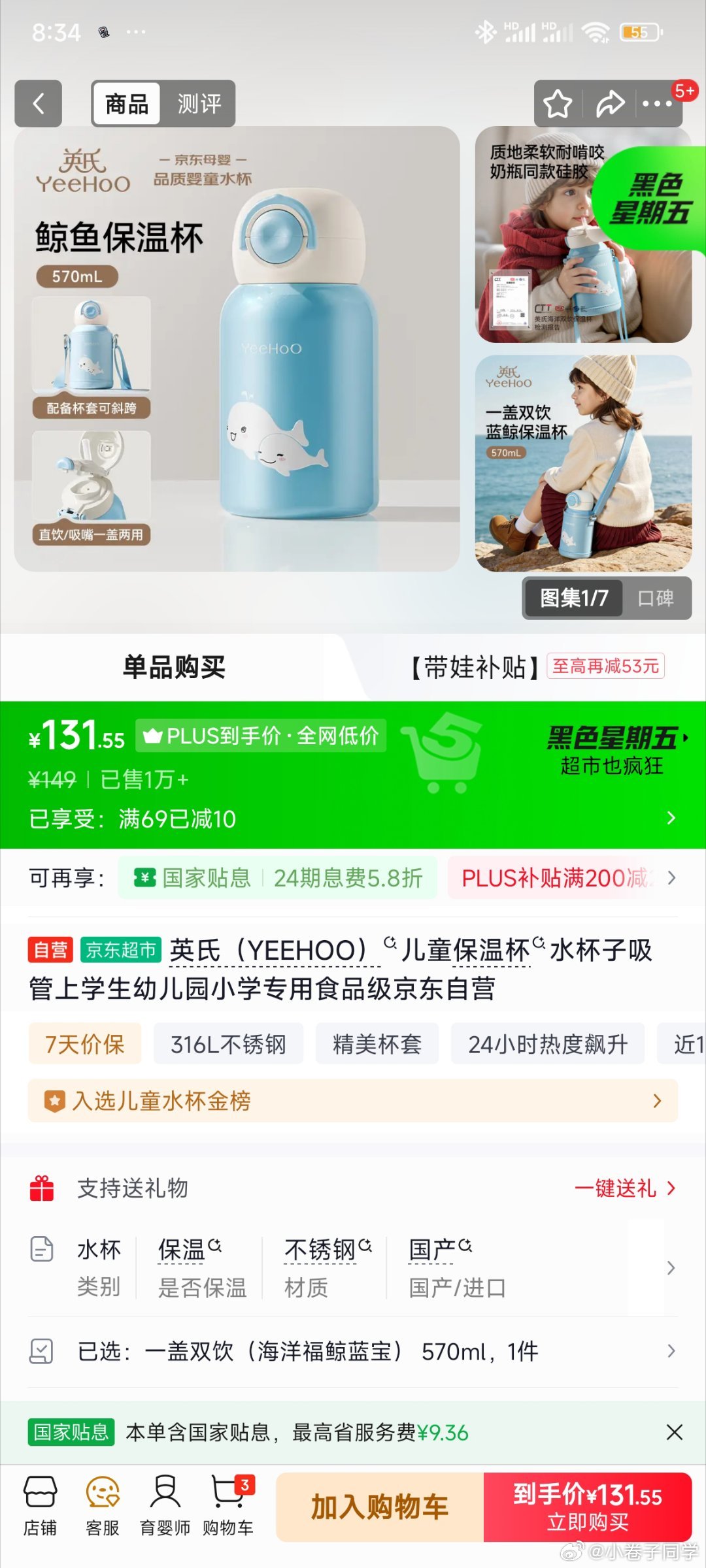Expand the 已享受 满69已减10 discount details
706x1568 pixels.
pyautogui.click(x=671, y=818)
